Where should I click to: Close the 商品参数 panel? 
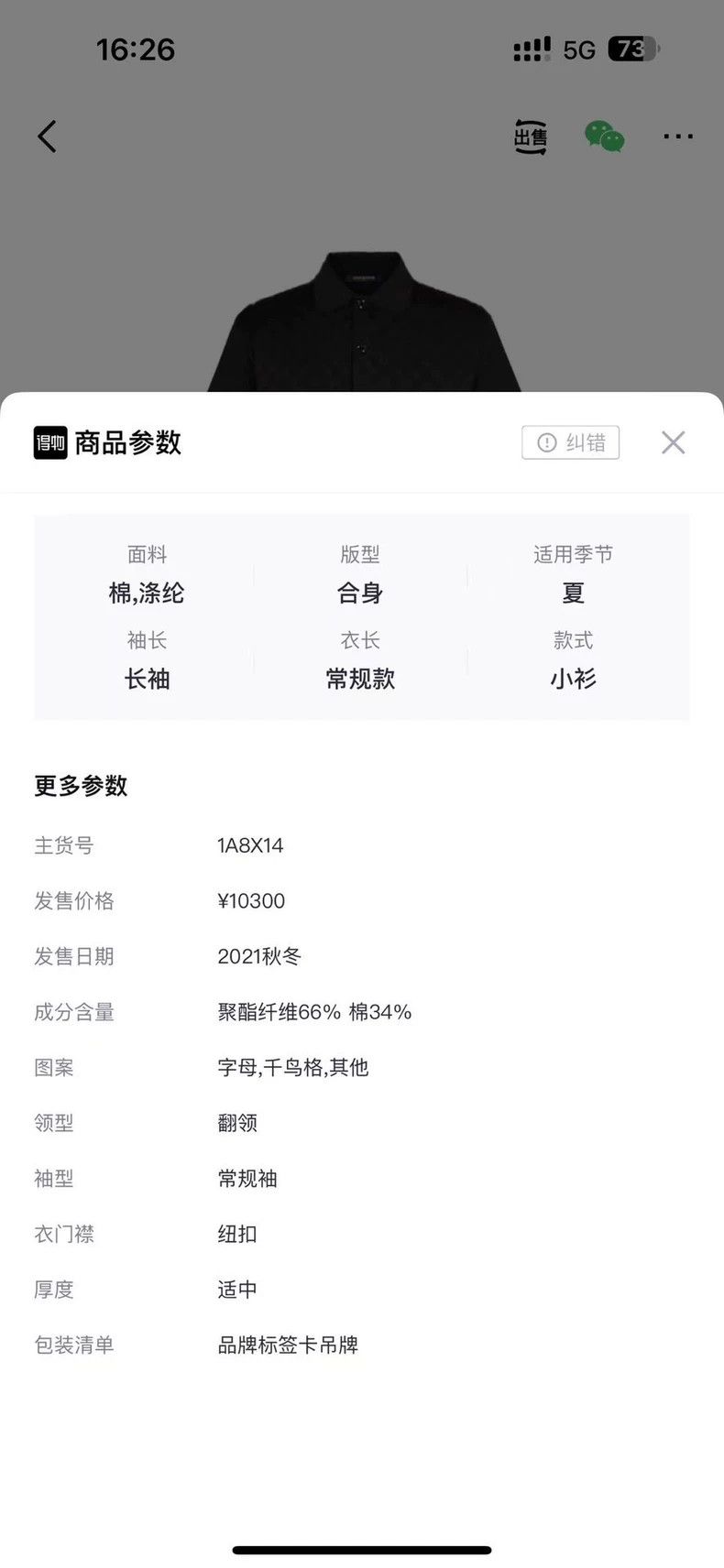673,442
